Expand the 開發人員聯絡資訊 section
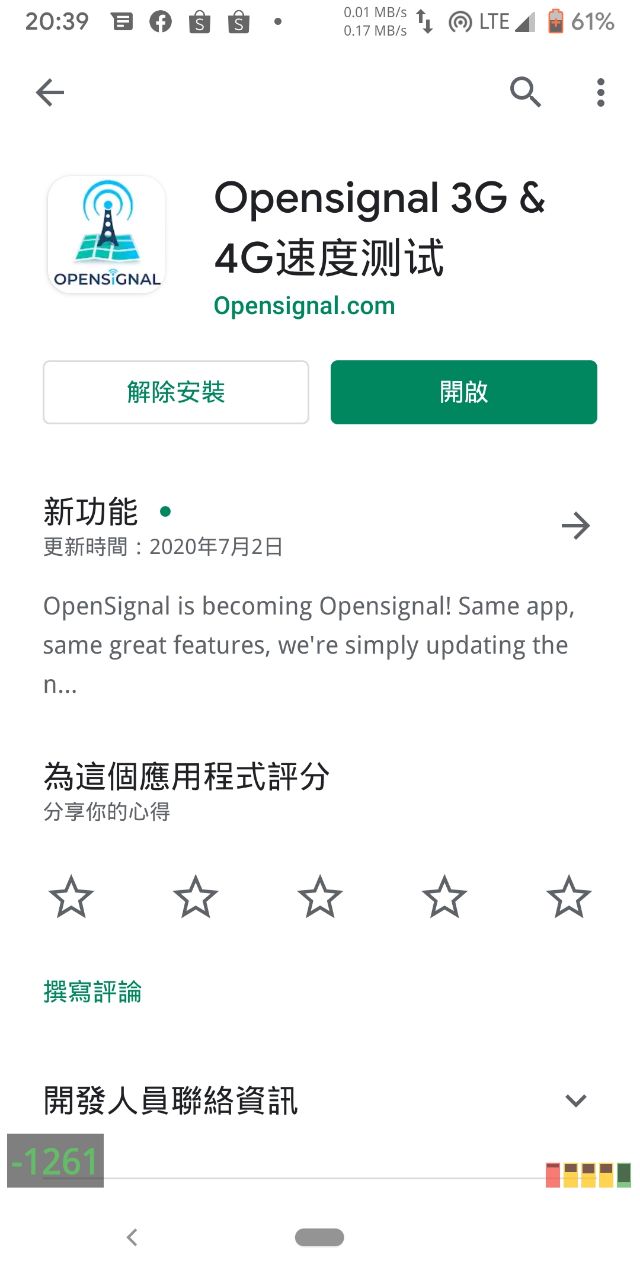Screen dimensions: 640x1280 click(x=575, y=1101)
